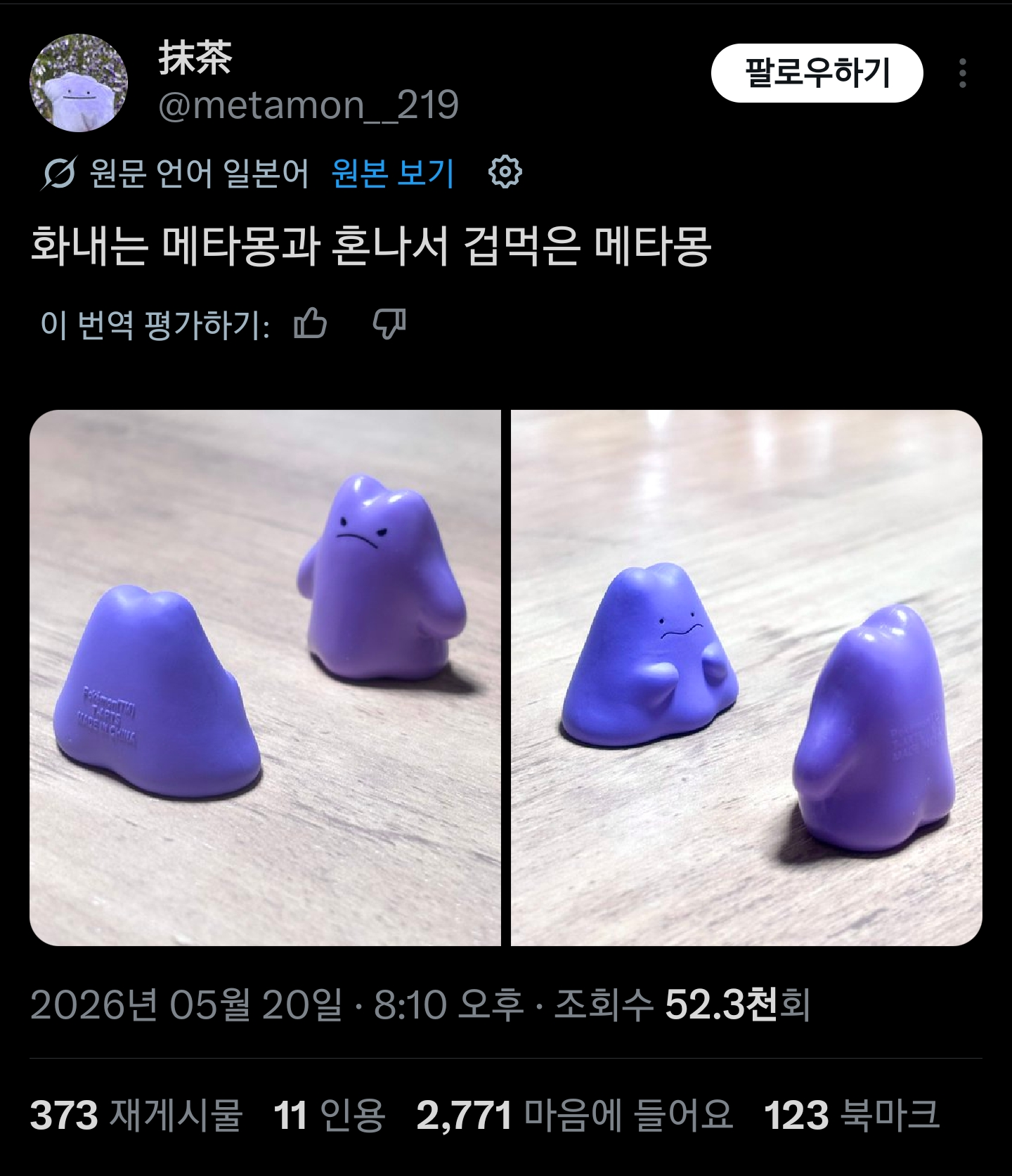Image resolution: width=1012 pixels, height=1176 pixels.
Task: Open the post's three-dot overflow menu
Action: point(963,73)
